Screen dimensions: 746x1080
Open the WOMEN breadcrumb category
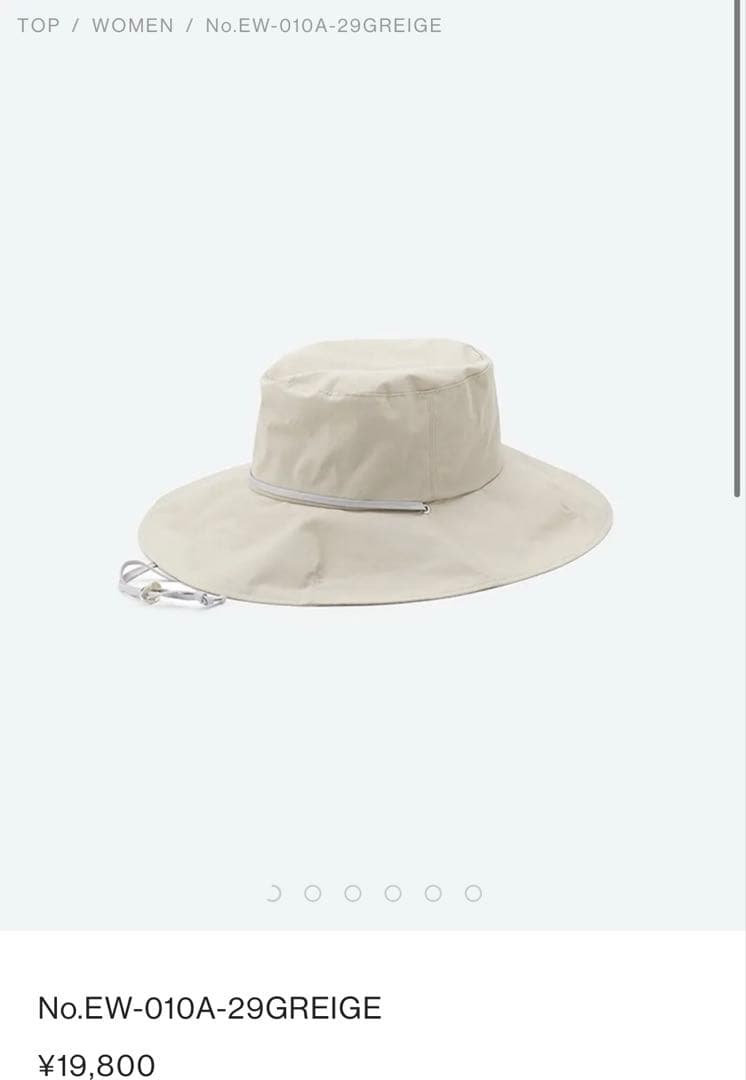[x=132, y=26]
